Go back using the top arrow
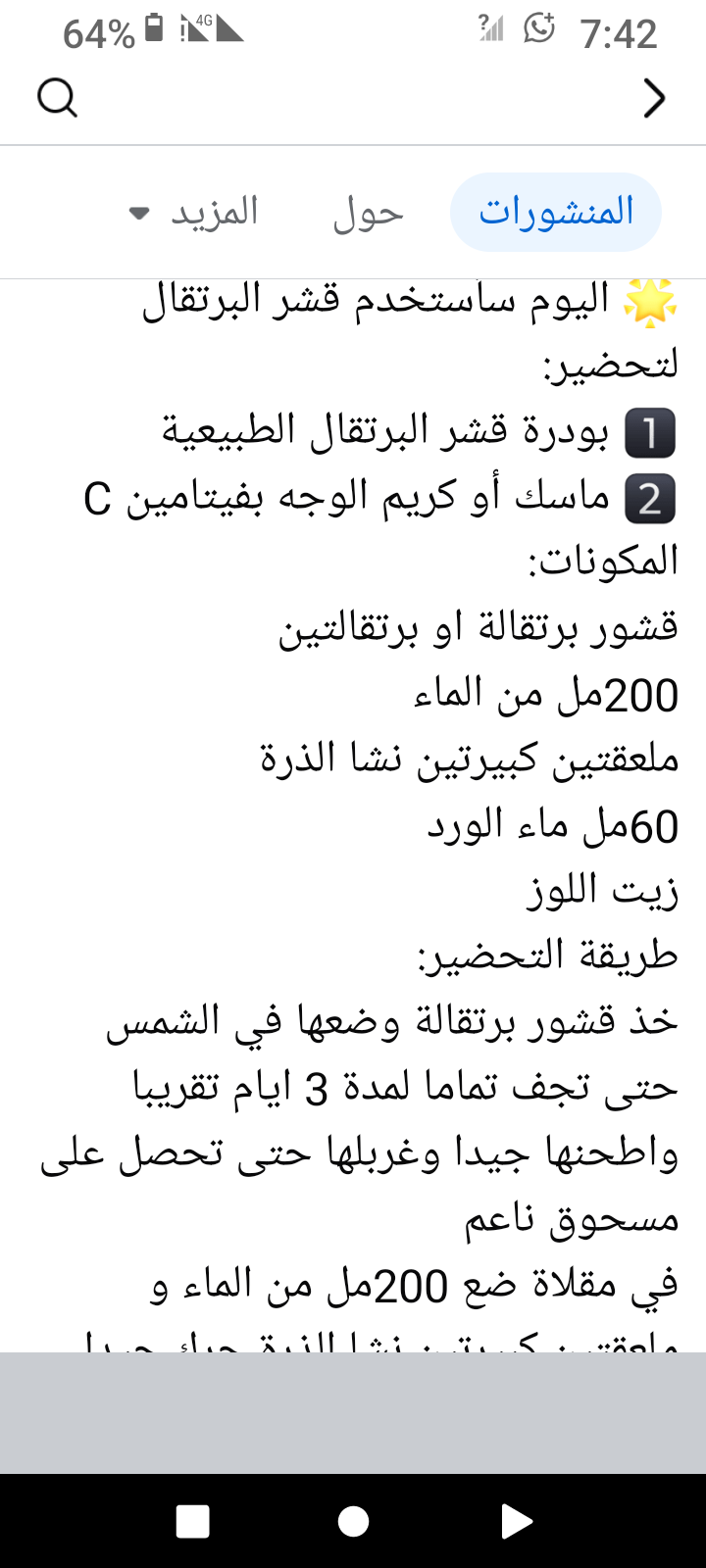The image size is (706, 1568). pos(654,98)
